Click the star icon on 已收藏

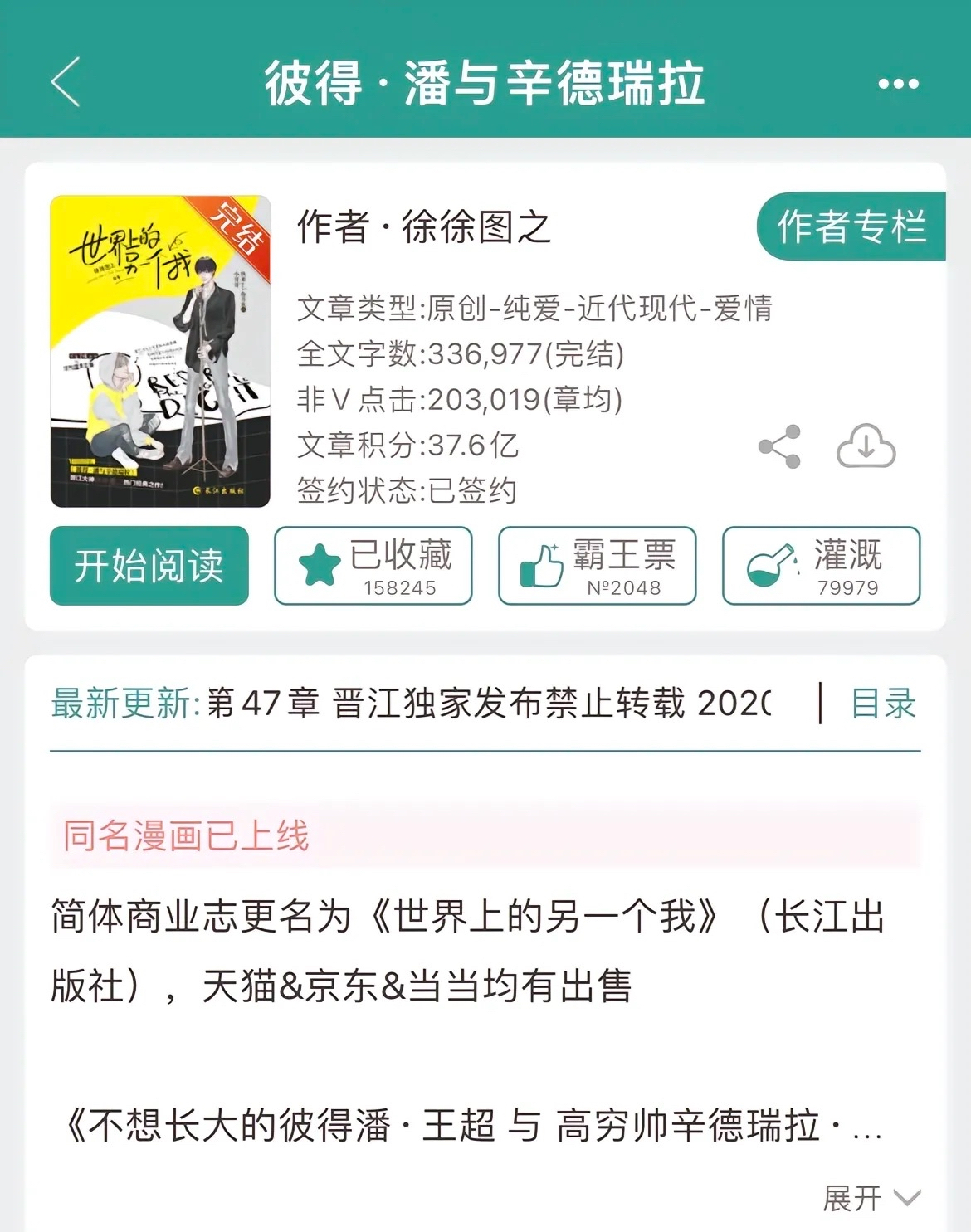(321, 562)
